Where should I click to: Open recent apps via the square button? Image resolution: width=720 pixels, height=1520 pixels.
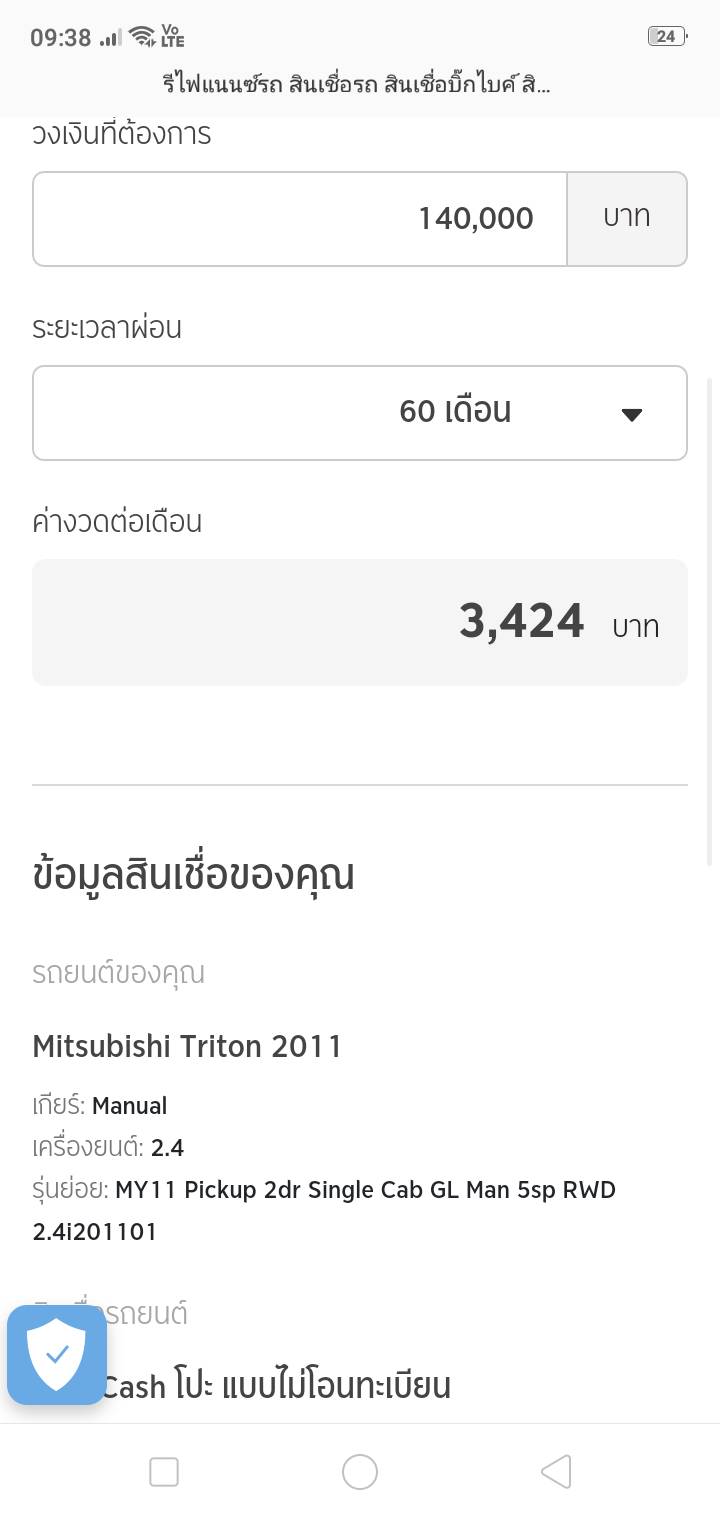pyautogui.click(x=164, y=1472)
